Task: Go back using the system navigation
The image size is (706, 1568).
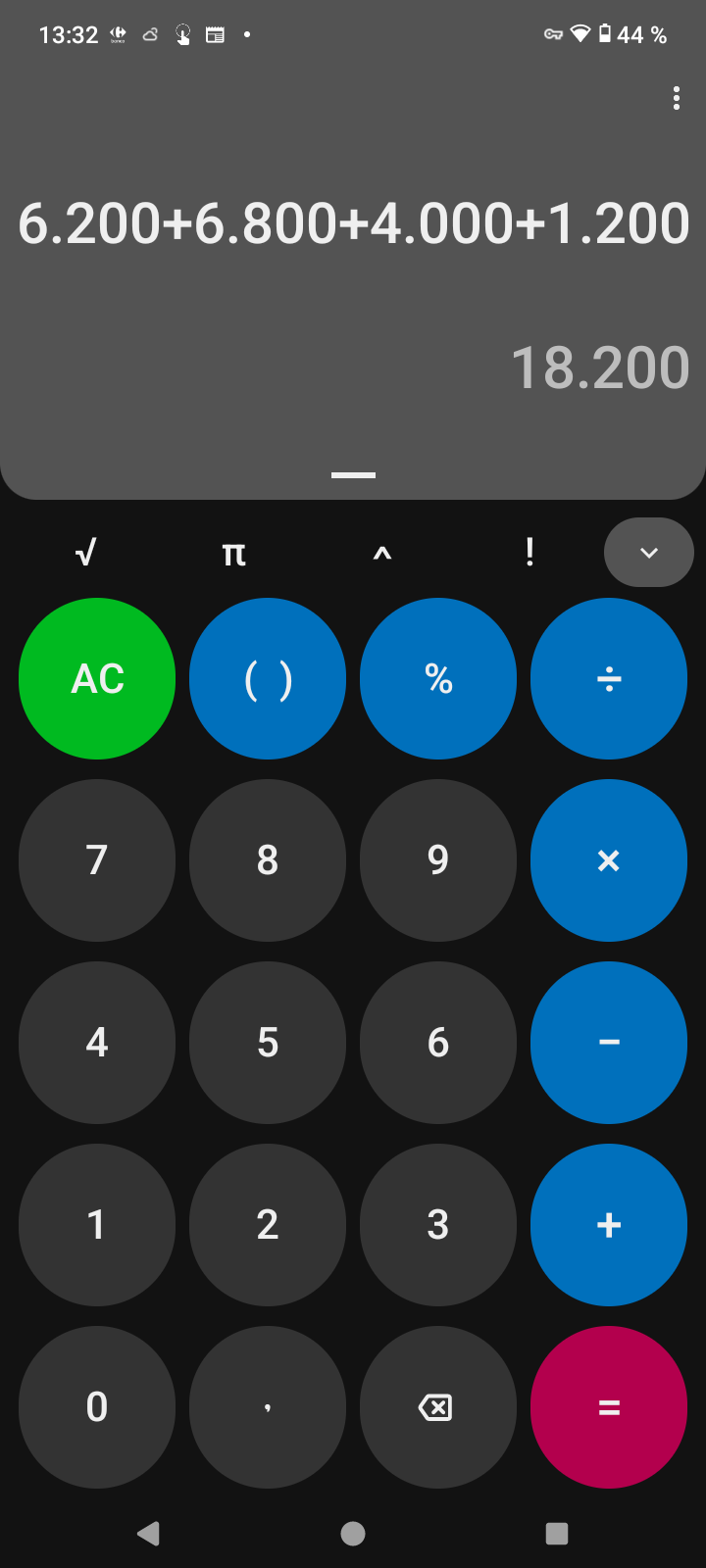Action: [149, 1534]
